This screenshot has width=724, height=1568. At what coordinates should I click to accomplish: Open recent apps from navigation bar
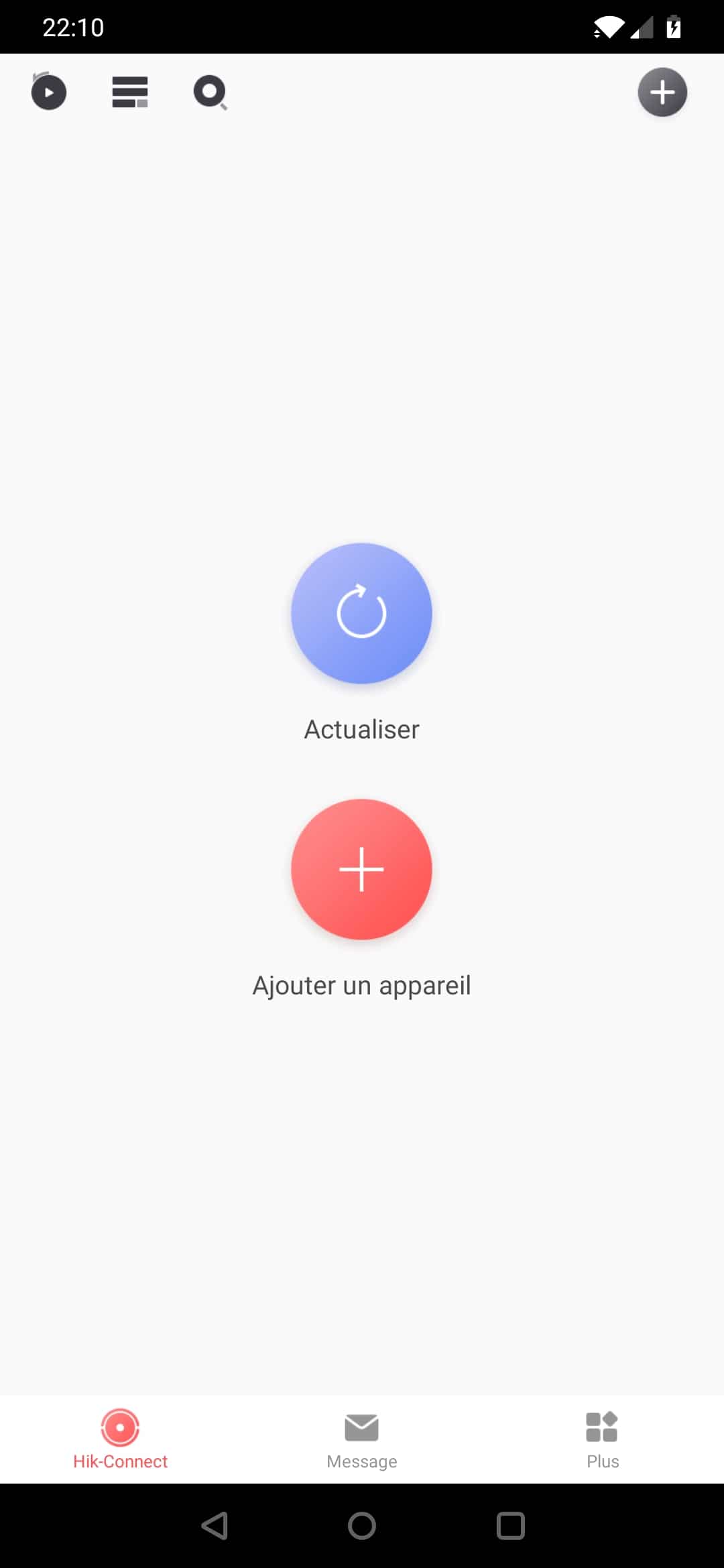[510, 1526]
